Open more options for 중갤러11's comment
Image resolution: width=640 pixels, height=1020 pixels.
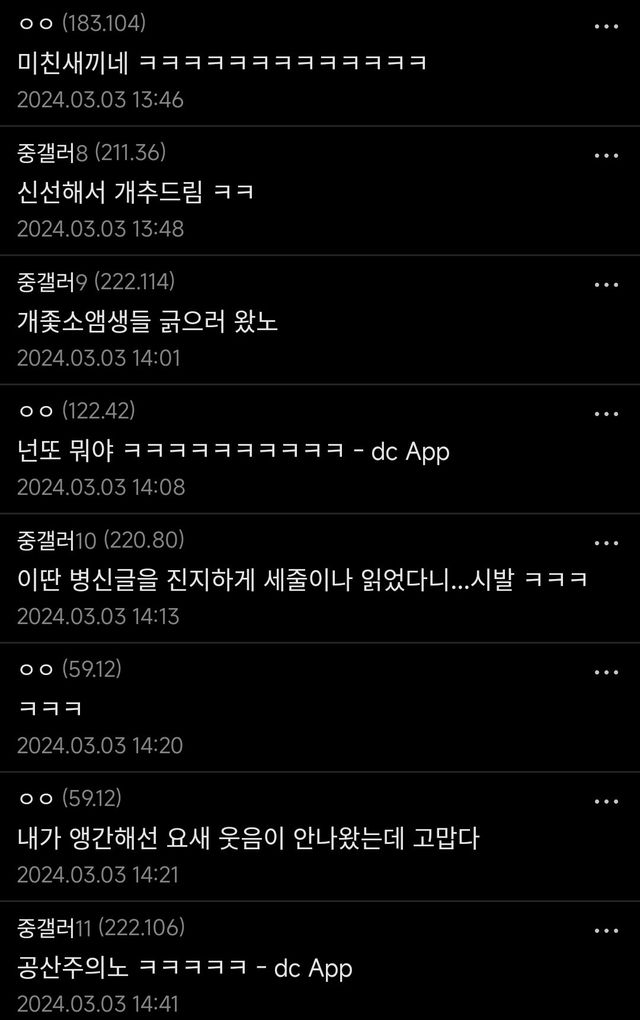606,930
